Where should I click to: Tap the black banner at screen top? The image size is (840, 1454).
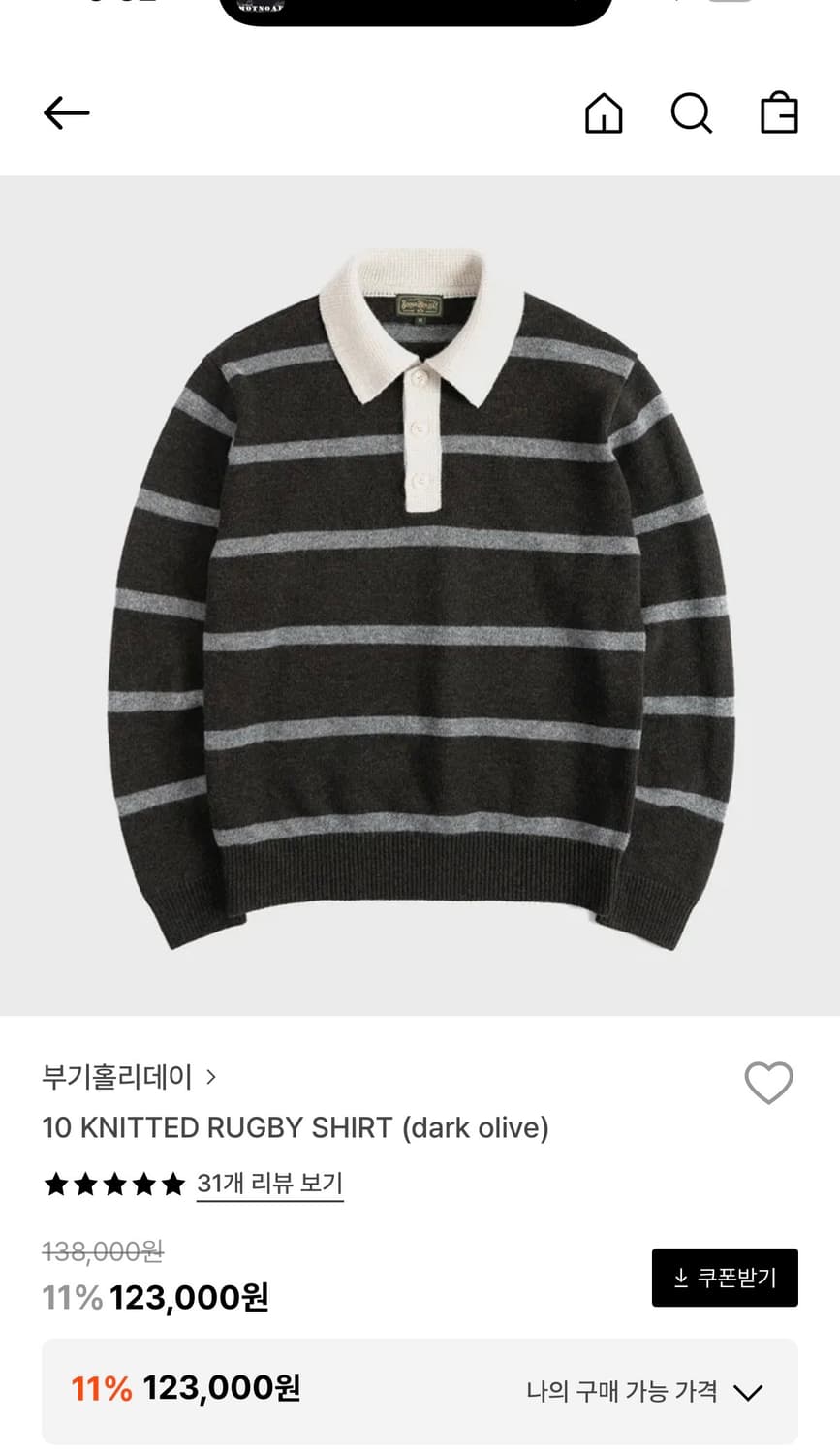coord(420,12)
